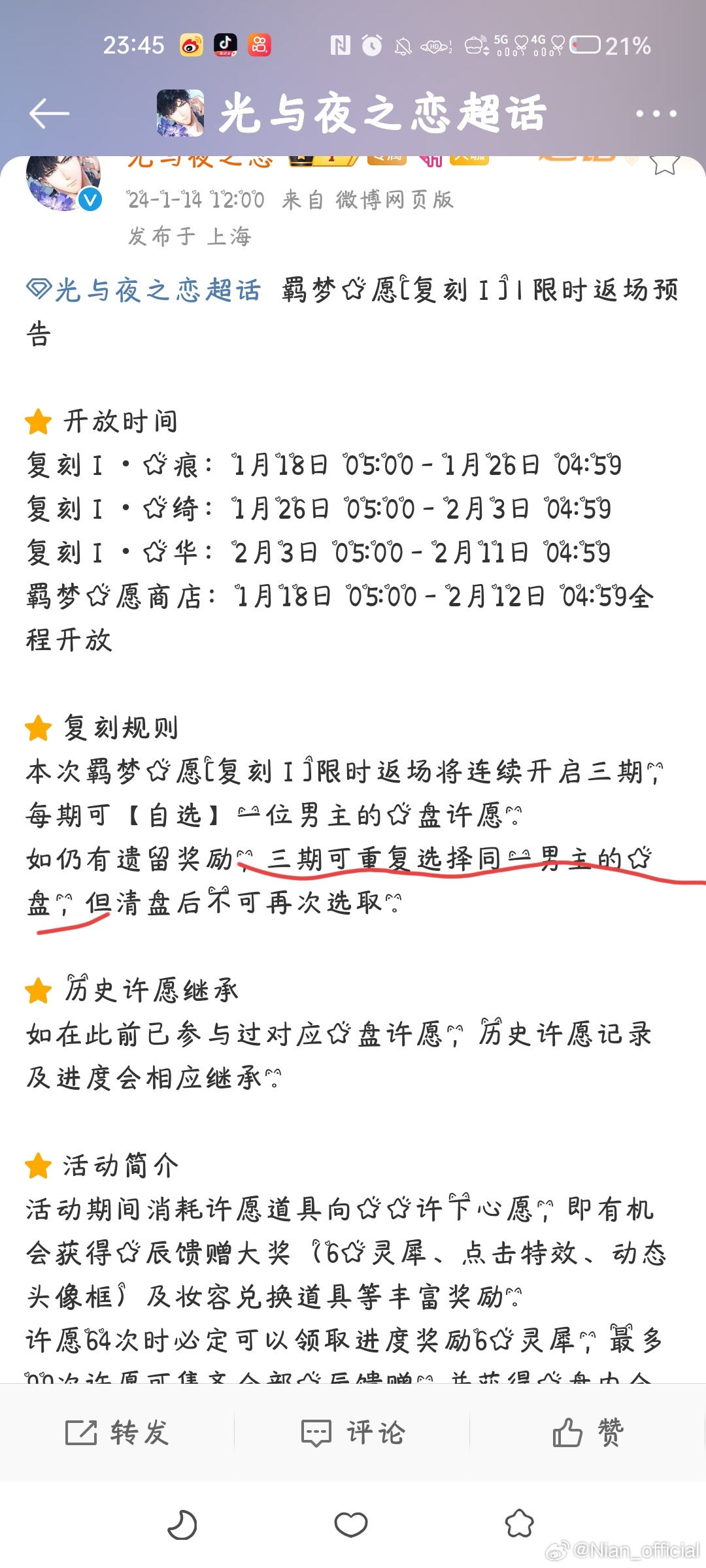Tap the flower-shaped recent apps button
Viewport: 706px width, 1568px height.
pos(520,1524)
